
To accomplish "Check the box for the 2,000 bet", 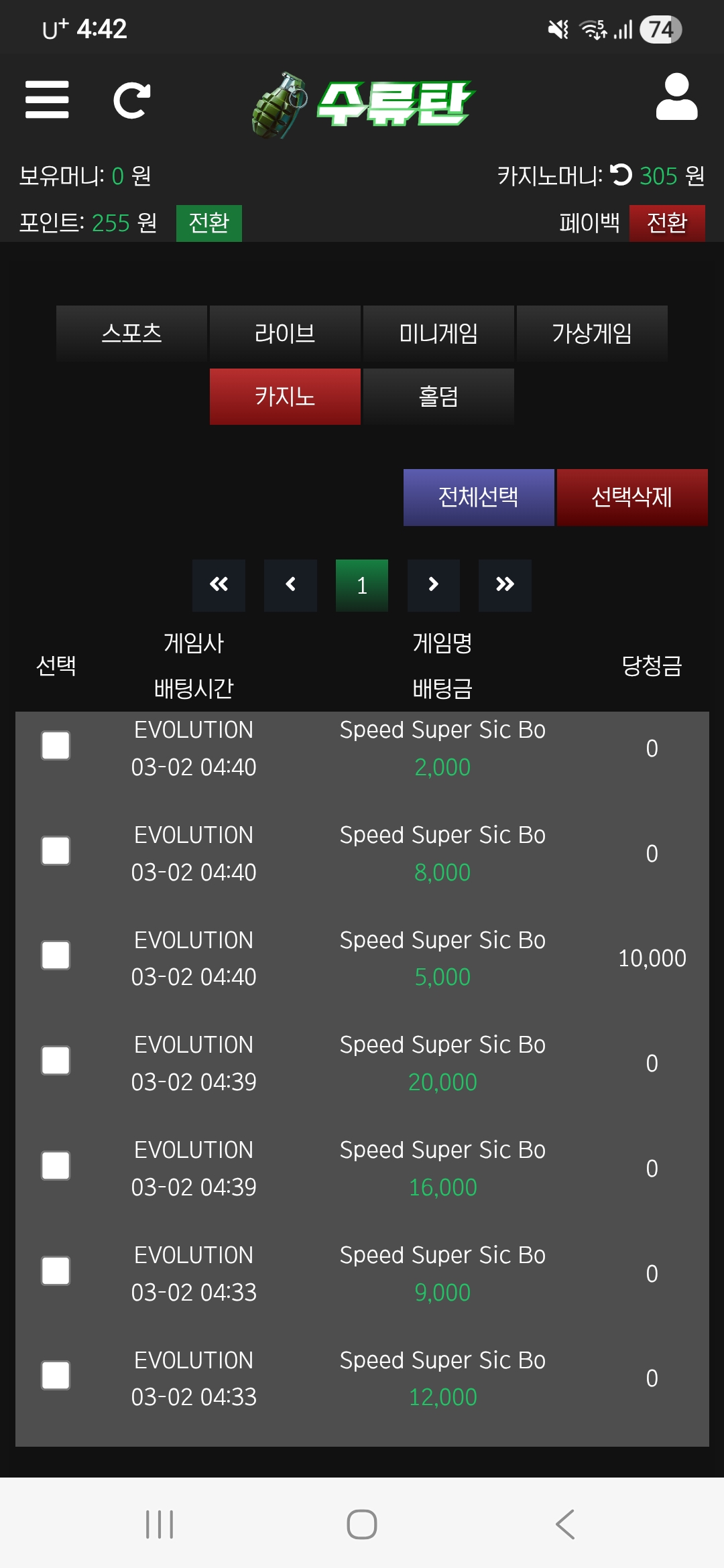I will [x=56, y=746].
